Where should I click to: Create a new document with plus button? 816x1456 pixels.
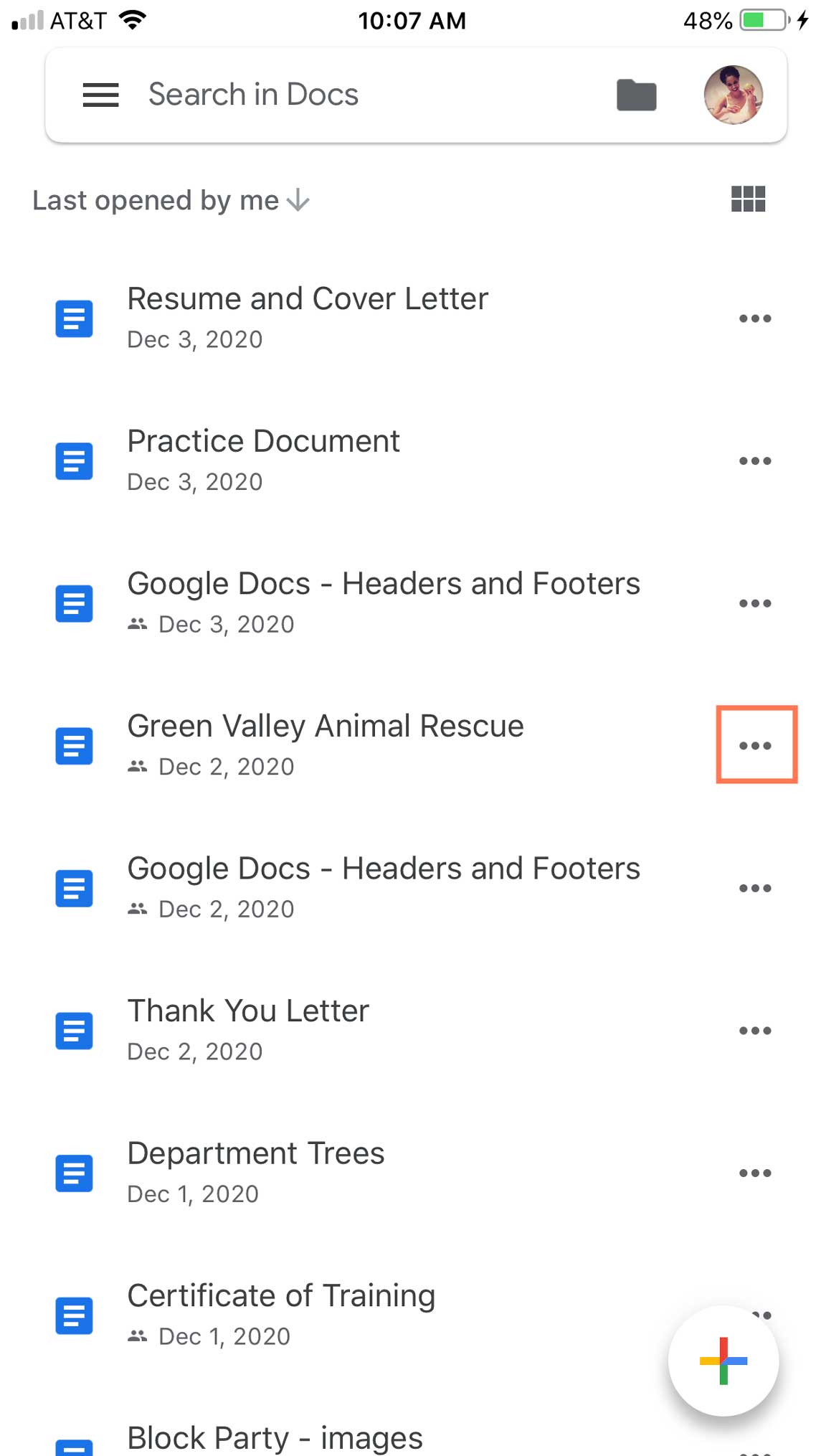point(723,1361)
